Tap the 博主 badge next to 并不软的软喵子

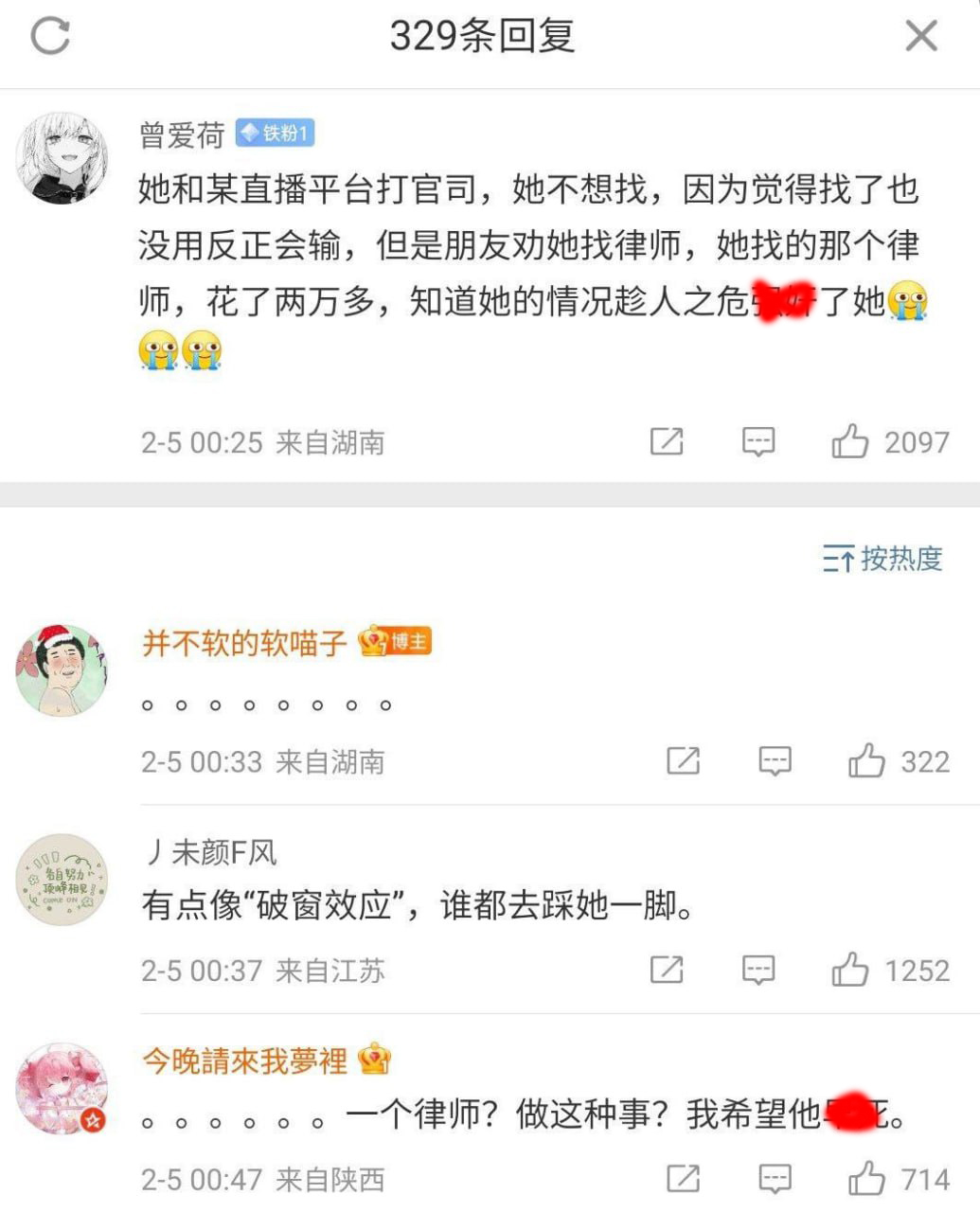click(396, 640)
